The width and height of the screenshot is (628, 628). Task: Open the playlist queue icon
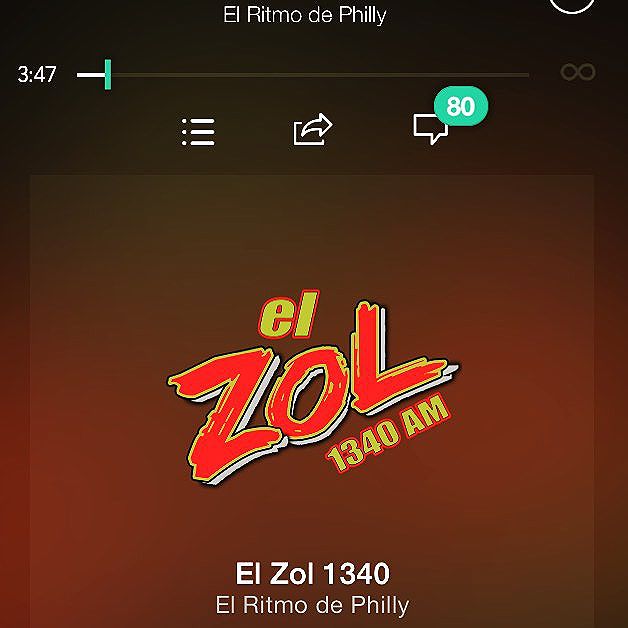click(198, 132)
